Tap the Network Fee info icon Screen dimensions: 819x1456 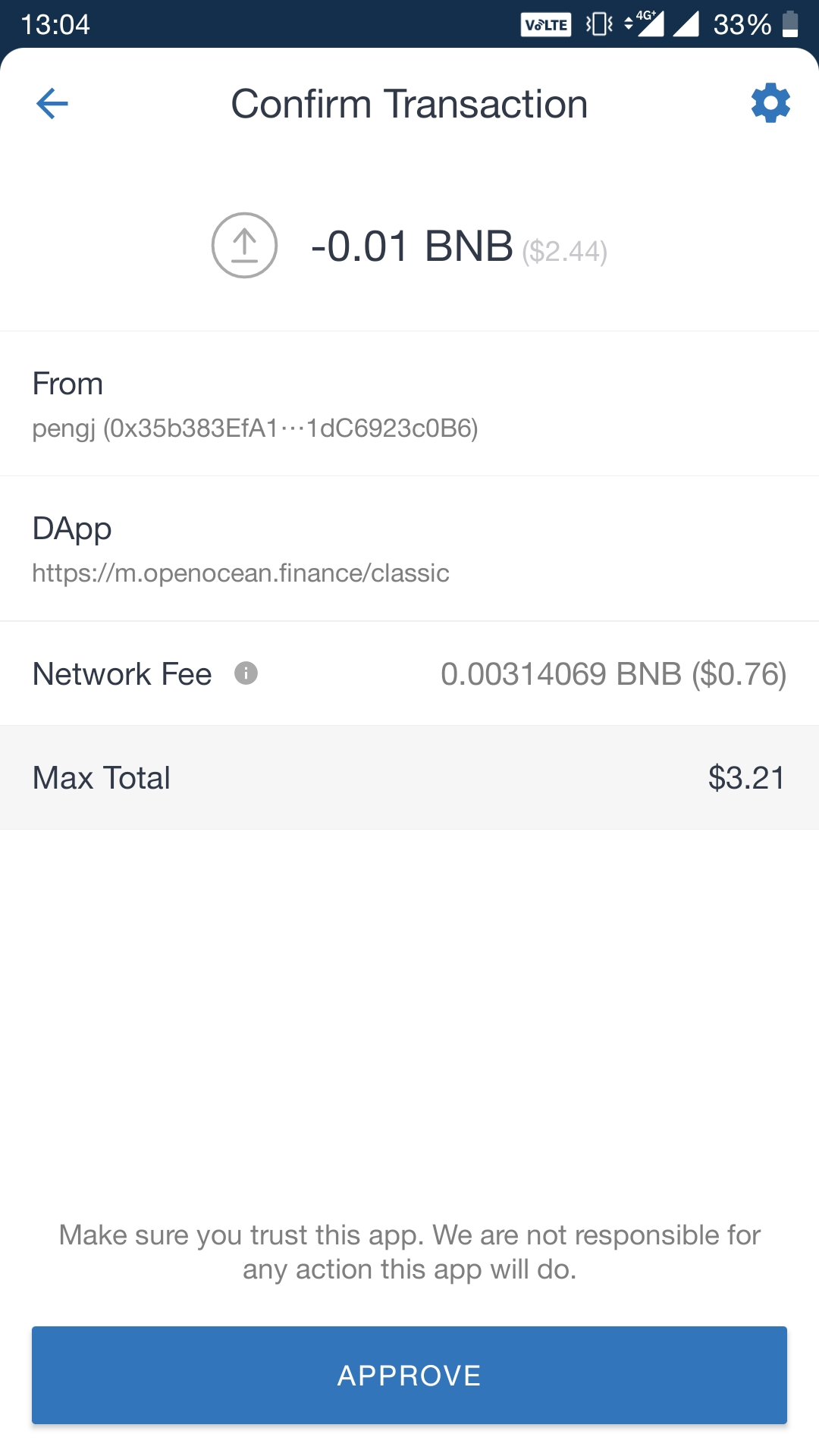coord(246,673)
